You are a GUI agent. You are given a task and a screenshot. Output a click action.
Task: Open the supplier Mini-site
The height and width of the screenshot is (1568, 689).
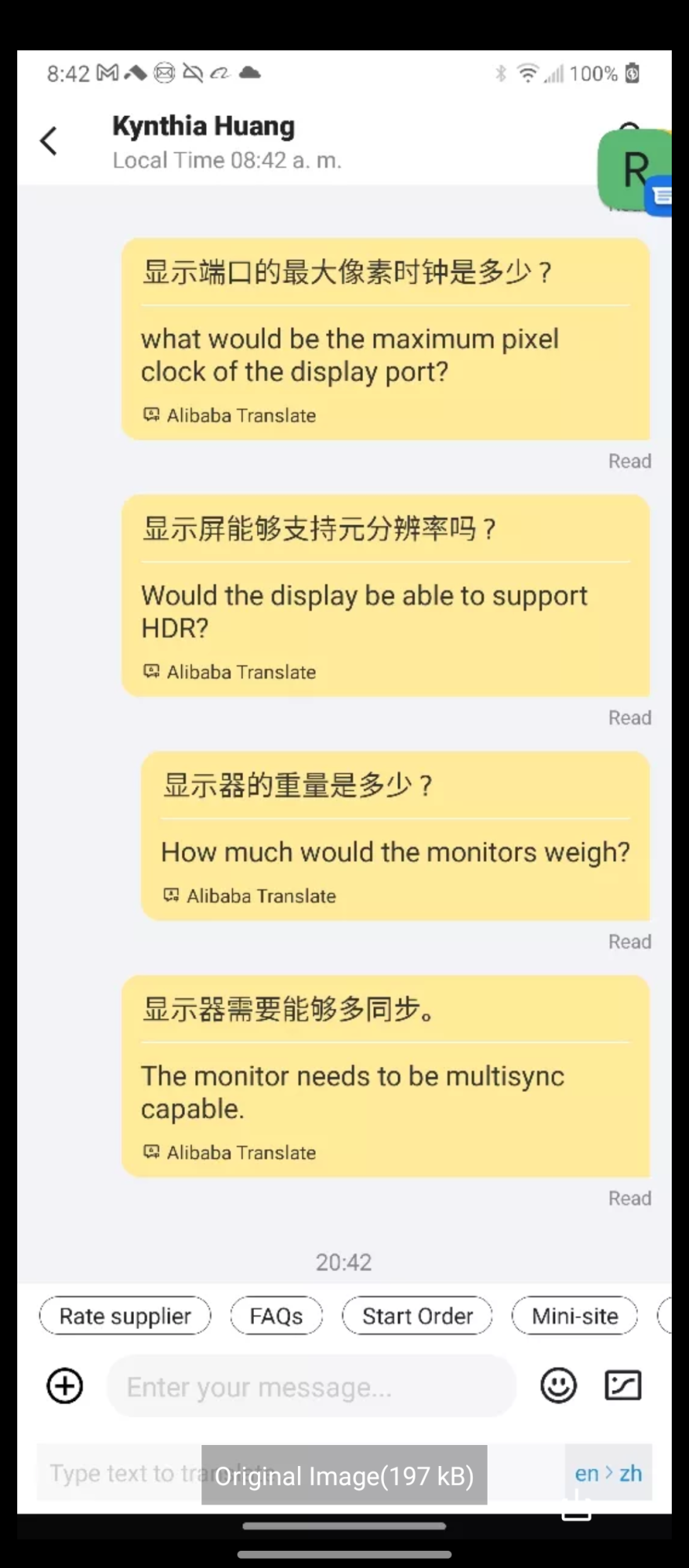click(x=575, y=1316)
